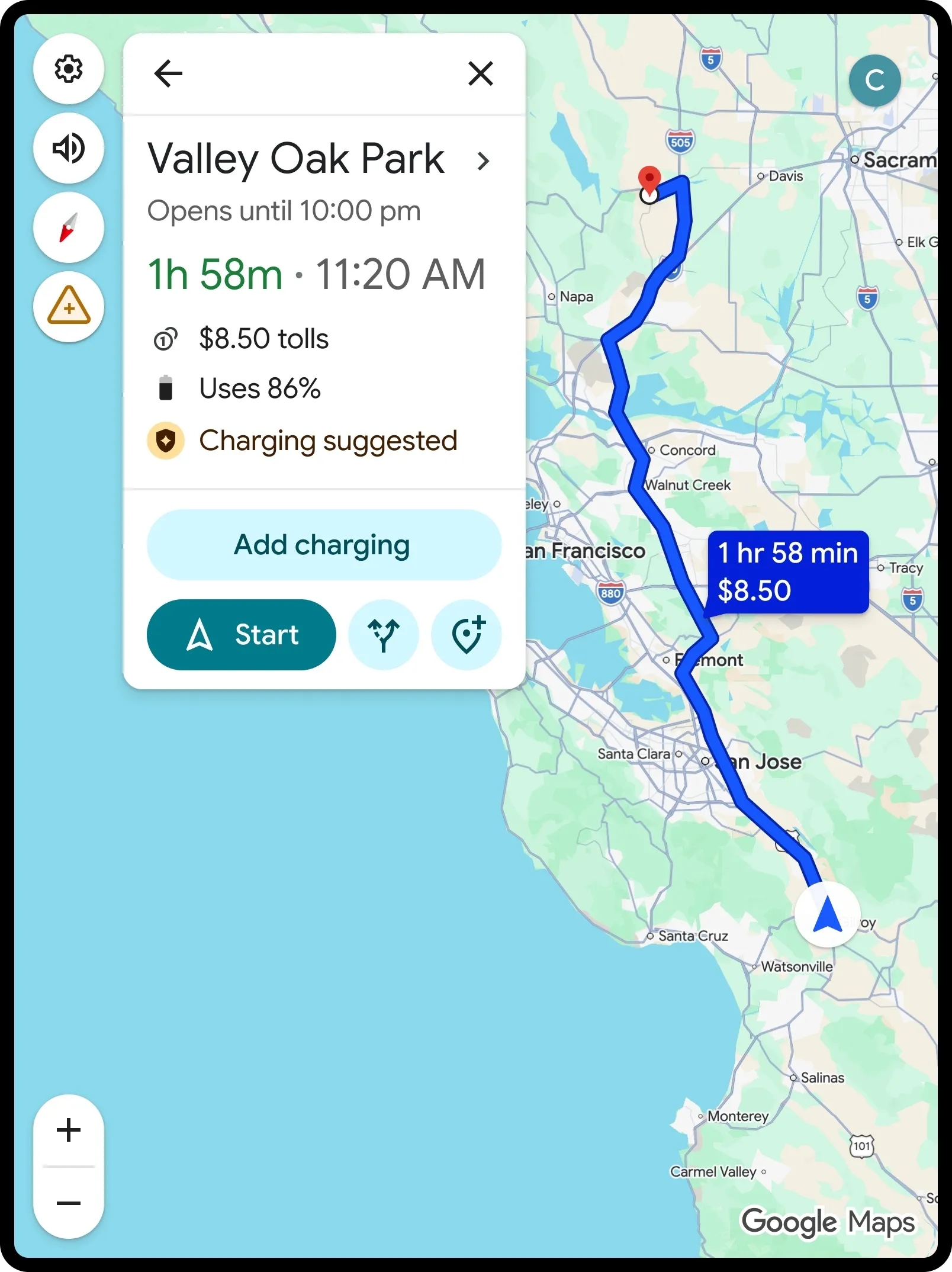Tap the 1 hr 58 min route bubble

(787, 570)
